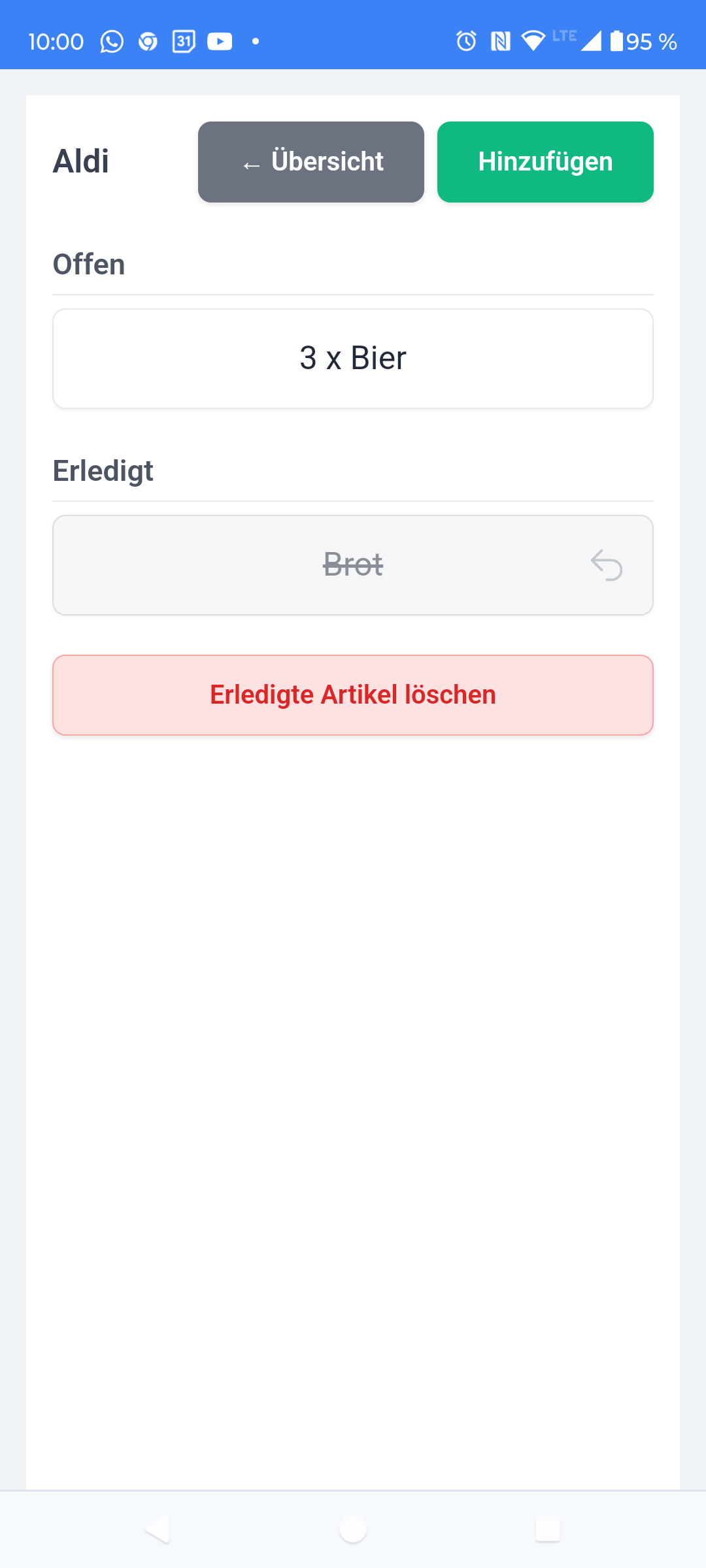Go back to the Übersicht

tap(311, 162)
